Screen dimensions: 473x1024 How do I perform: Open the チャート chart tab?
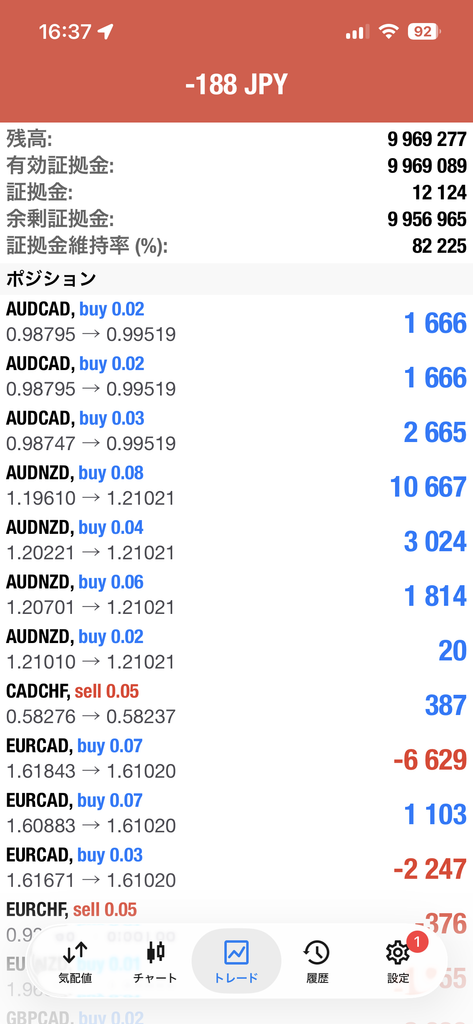155,961
